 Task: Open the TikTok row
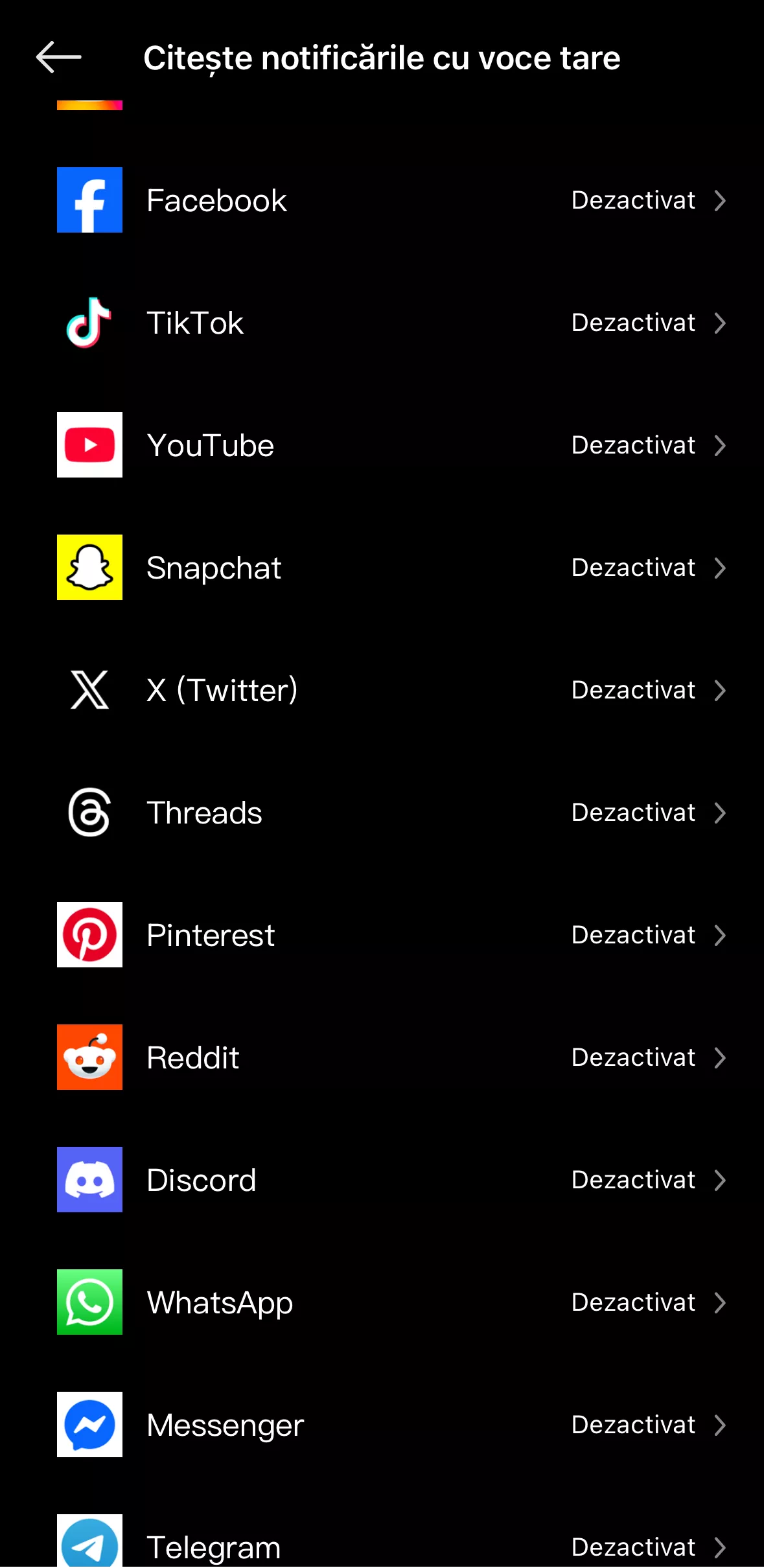[382, 323]
